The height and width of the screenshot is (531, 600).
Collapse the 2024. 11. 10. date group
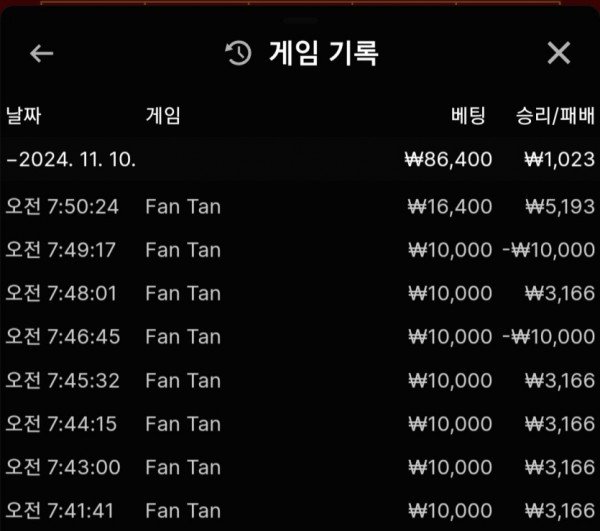[x=70, y=160]
